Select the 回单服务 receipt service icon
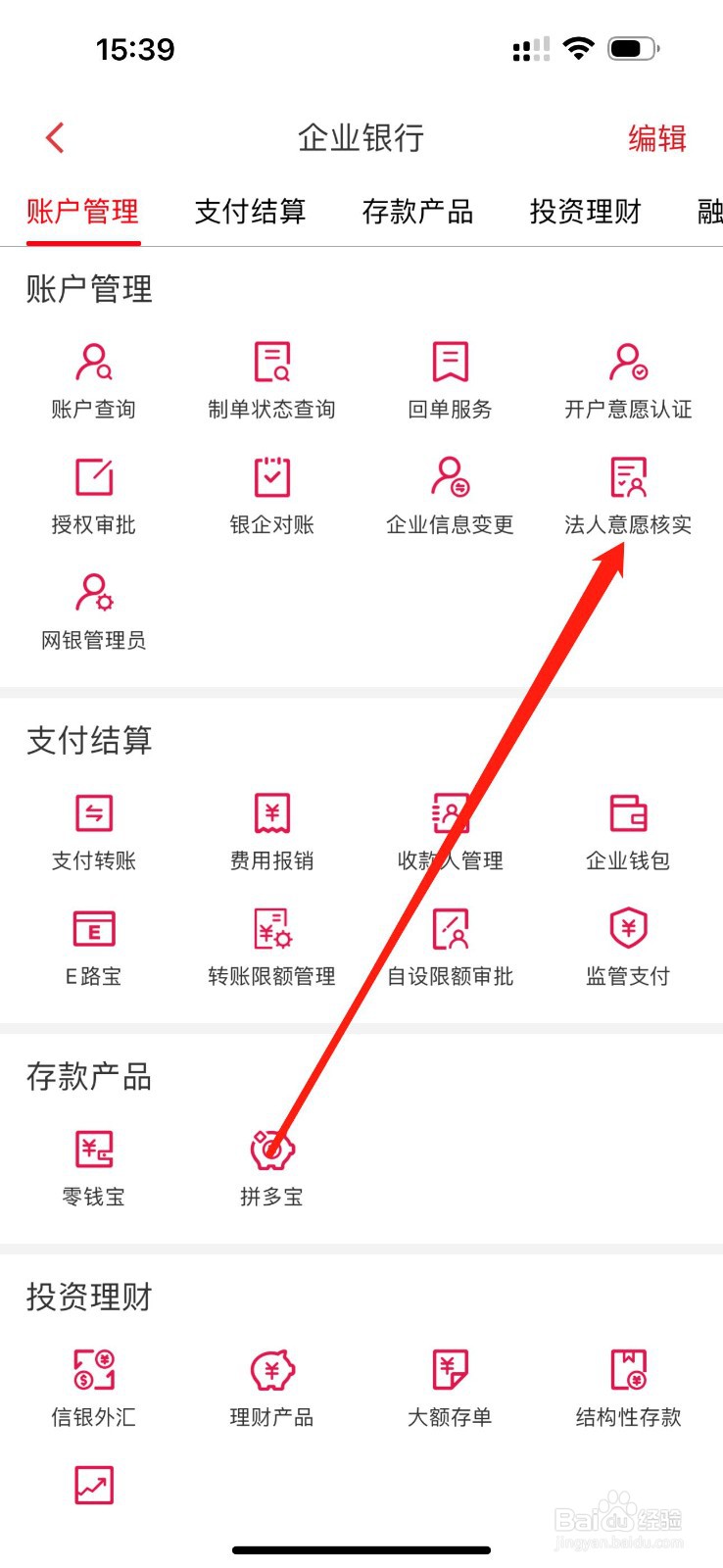Image resolution: width=723 pixels, height=1568 pixels. coord(450,361)
